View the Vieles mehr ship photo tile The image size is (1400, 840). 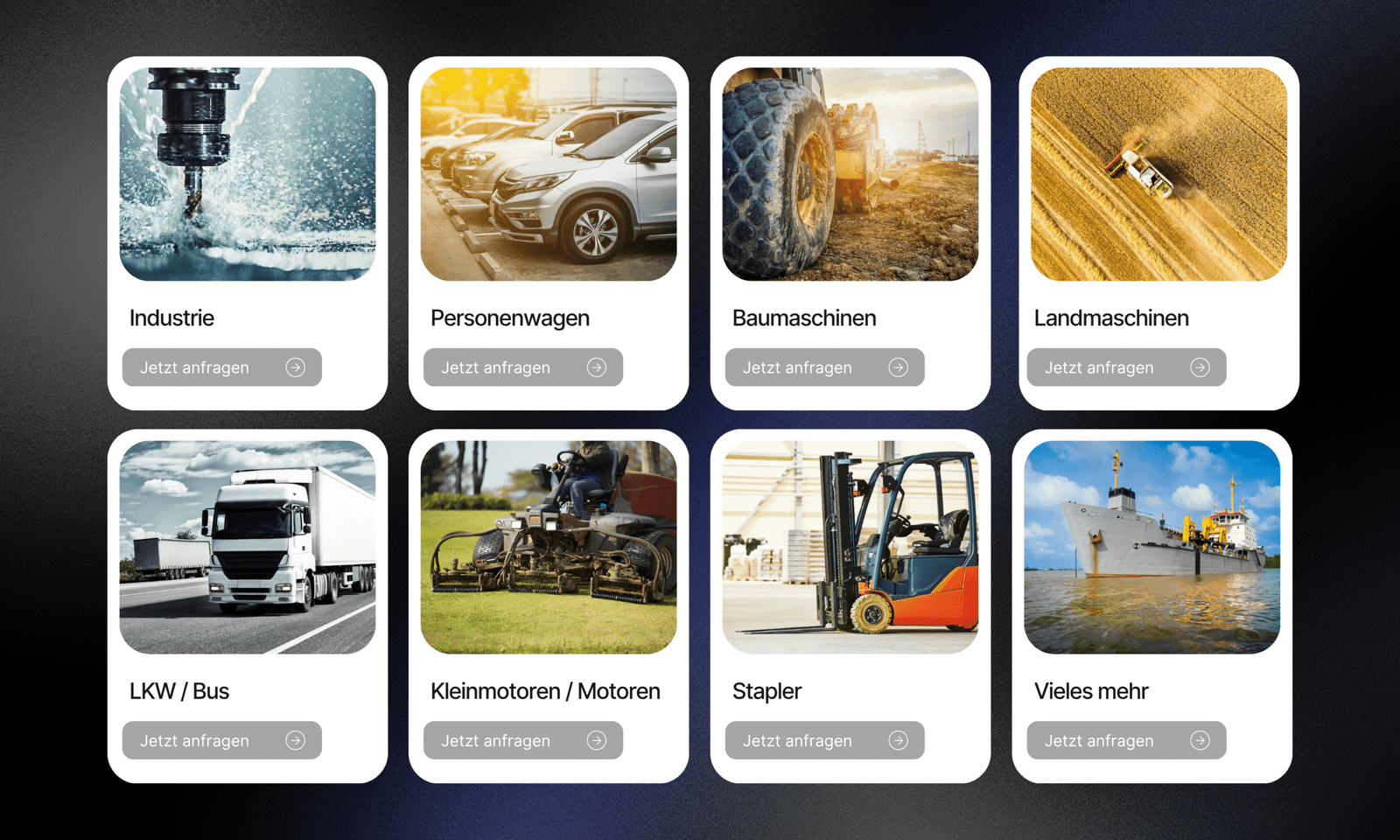pyautogui.click(x=1151, y=547)
